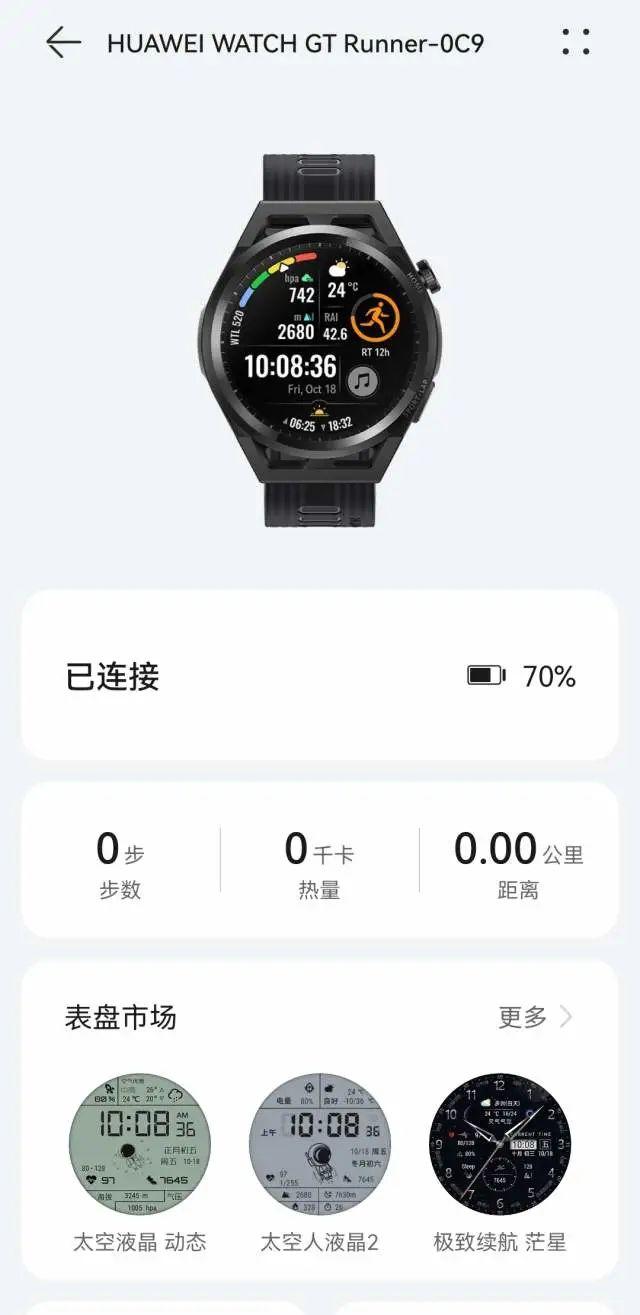Open the four-dot overflow menu
Image resolution: width=640 pixels, height=1315 pixels.
(x=575, y=42)
